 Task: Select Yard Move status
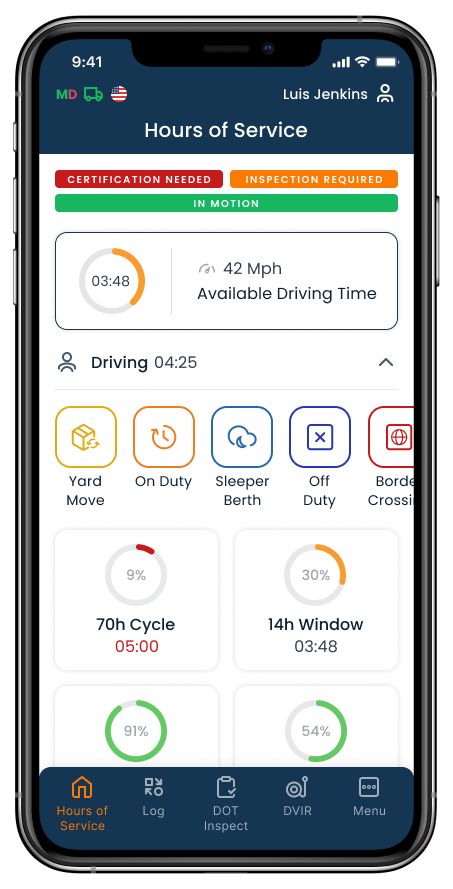86,437
